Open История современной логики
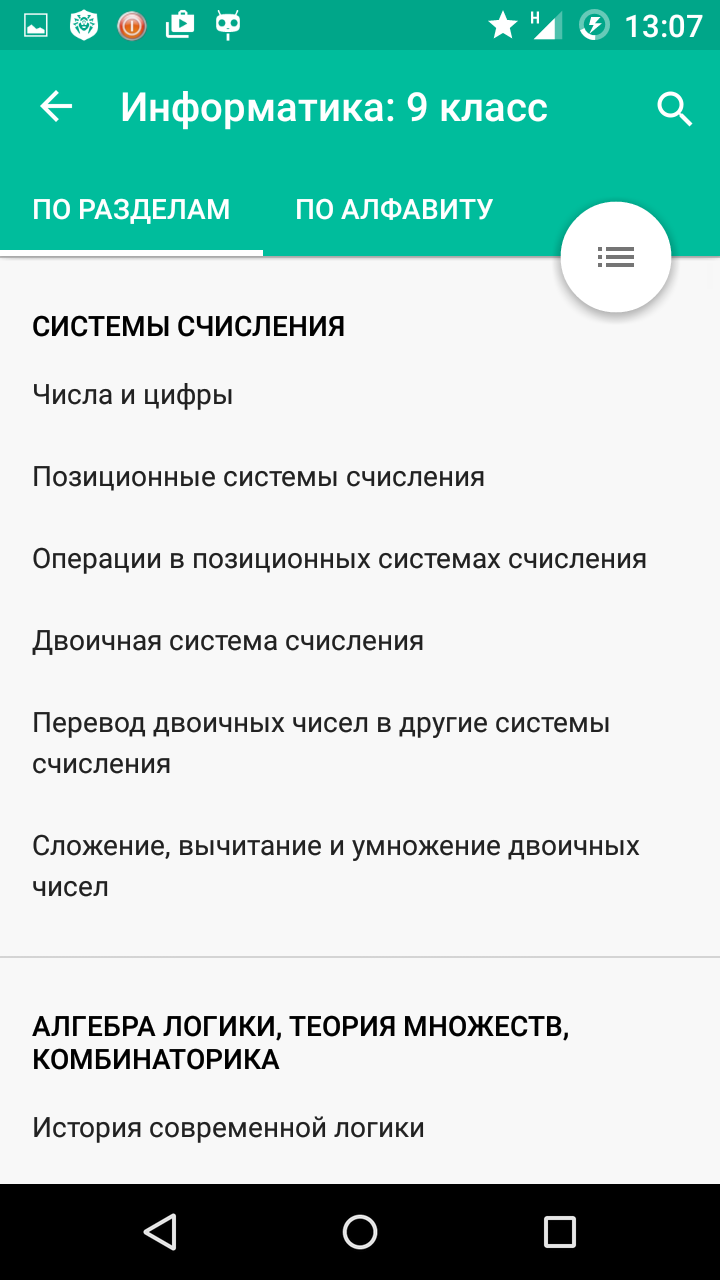This screenshot has height=1280, width=720. [x=360, y=1128]
